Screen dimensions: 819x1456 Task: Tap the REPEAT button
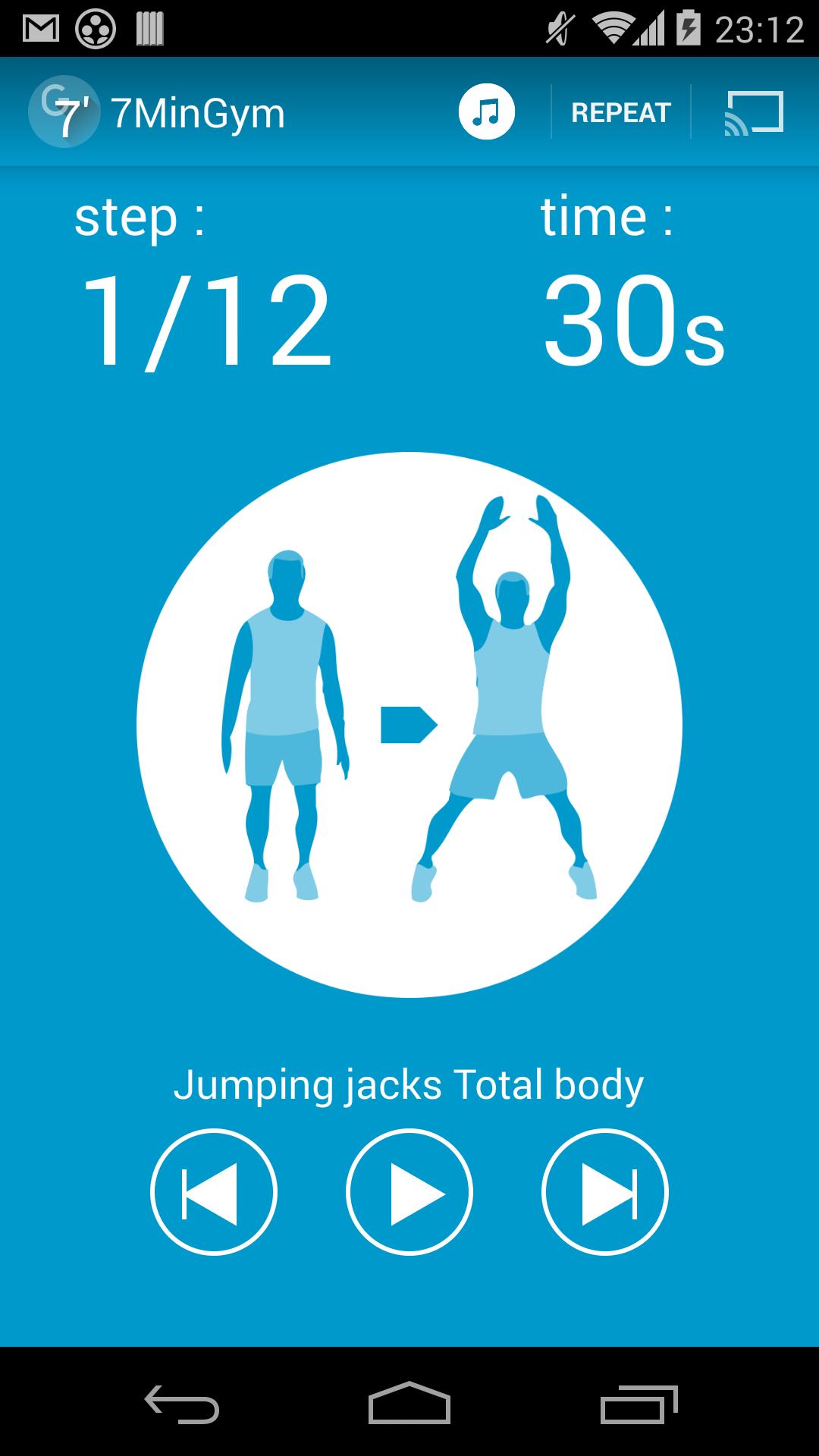coord(620,112)
